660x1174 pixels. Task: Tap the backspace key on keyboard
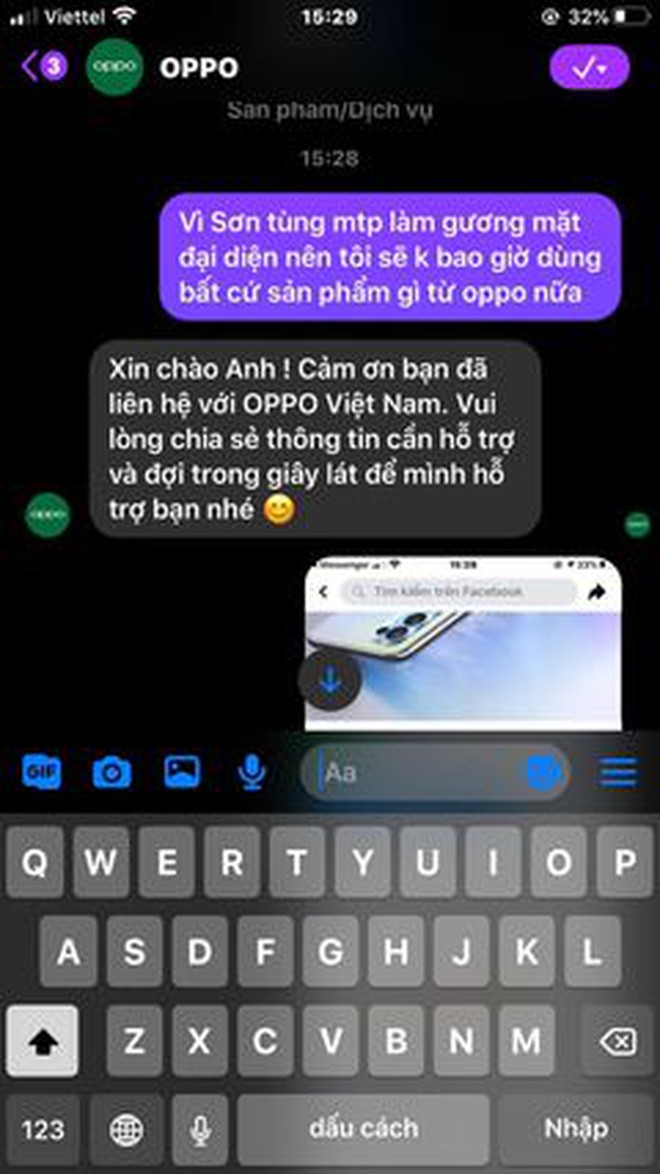[x=617, y=1040]
